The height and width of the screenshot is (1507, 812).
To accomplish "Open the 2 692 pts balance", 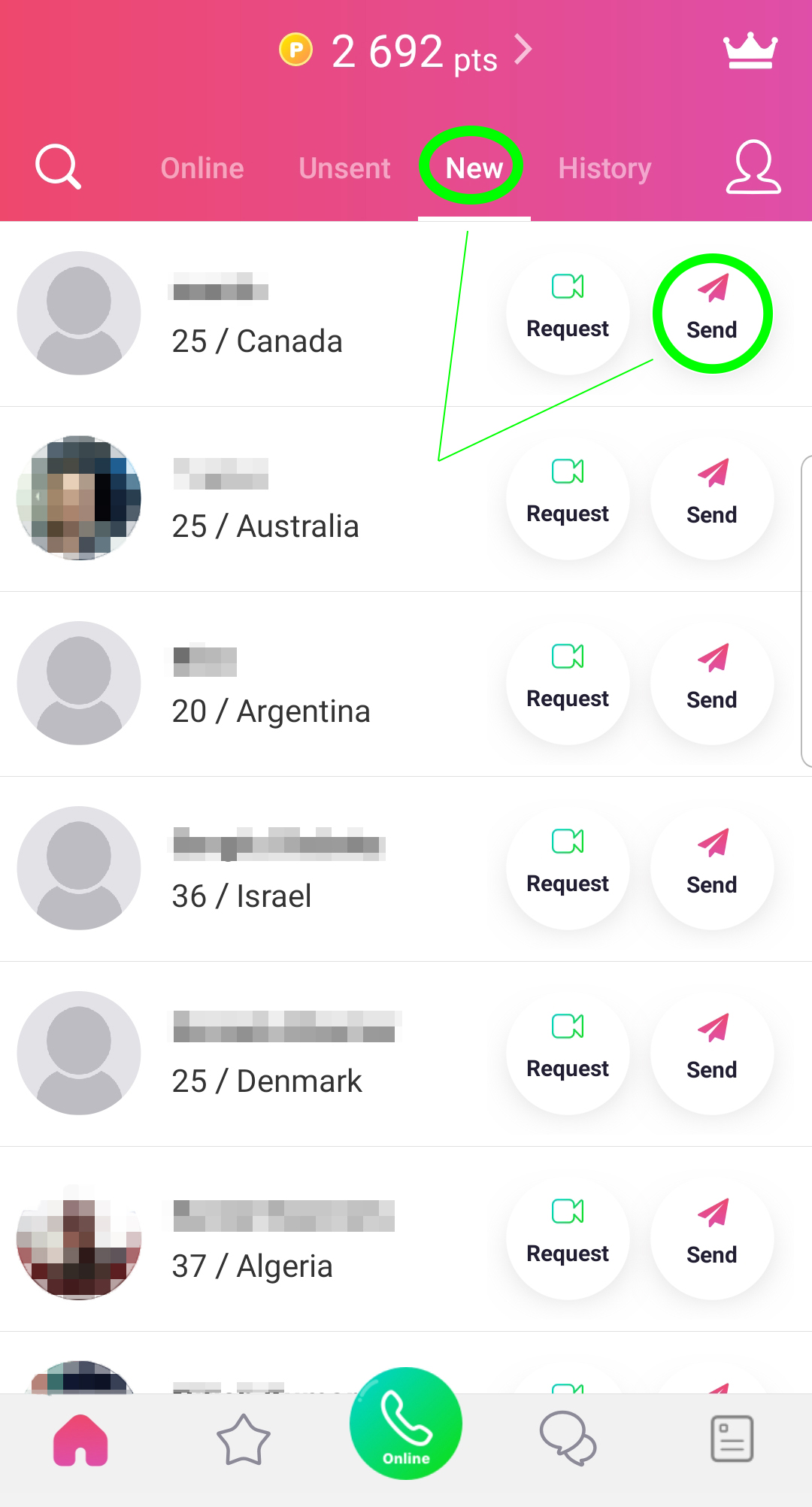I will coord(406,53).
